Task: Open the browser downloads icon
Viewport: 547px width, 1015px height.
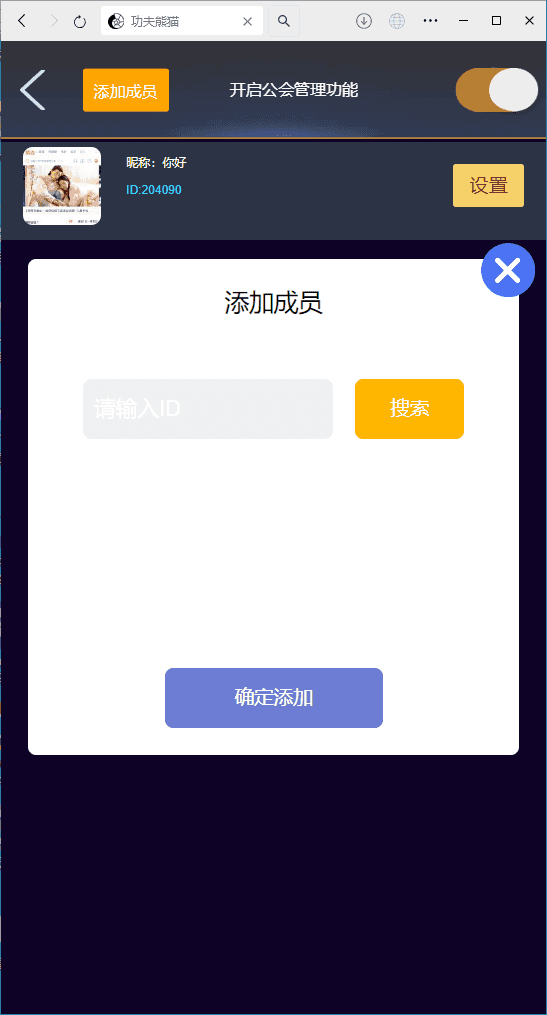Action: 364,21
